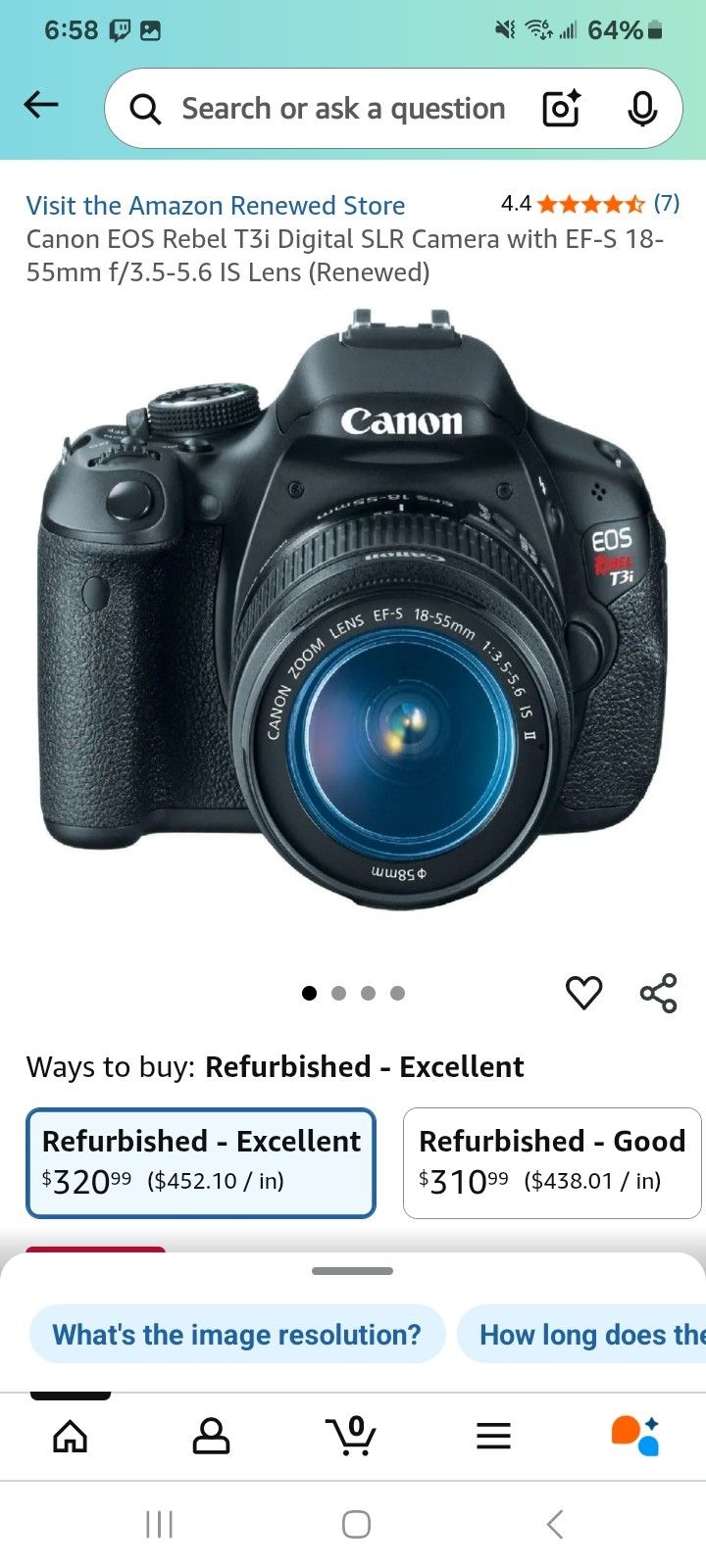
Task: Open the Canon camera product image
Action: (x=353, y=627)
